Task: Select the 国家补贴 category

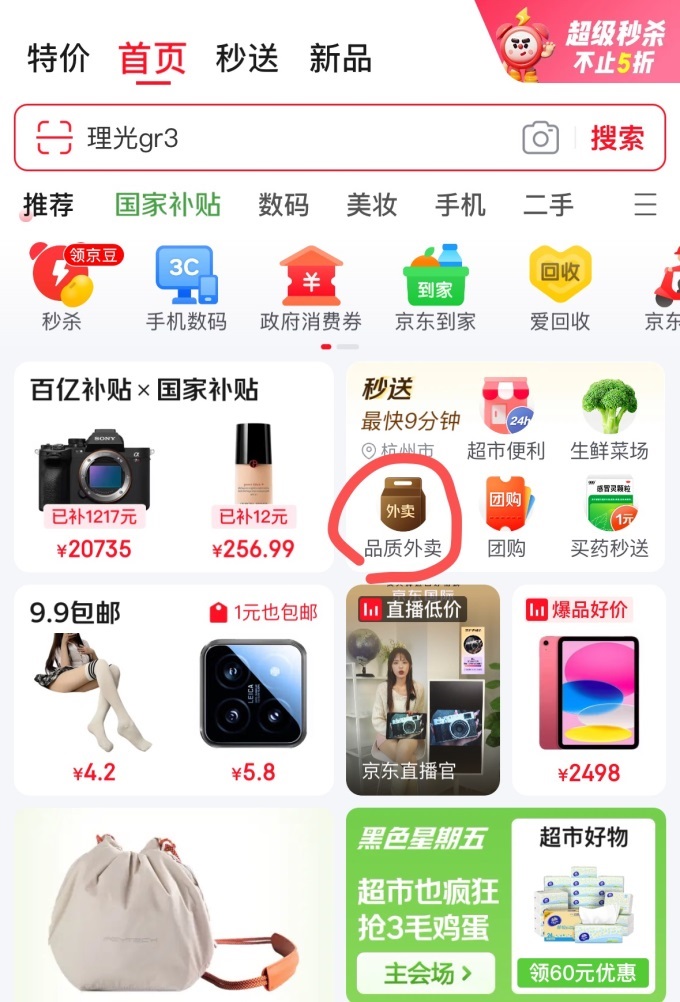Action: tap(168, 205)
